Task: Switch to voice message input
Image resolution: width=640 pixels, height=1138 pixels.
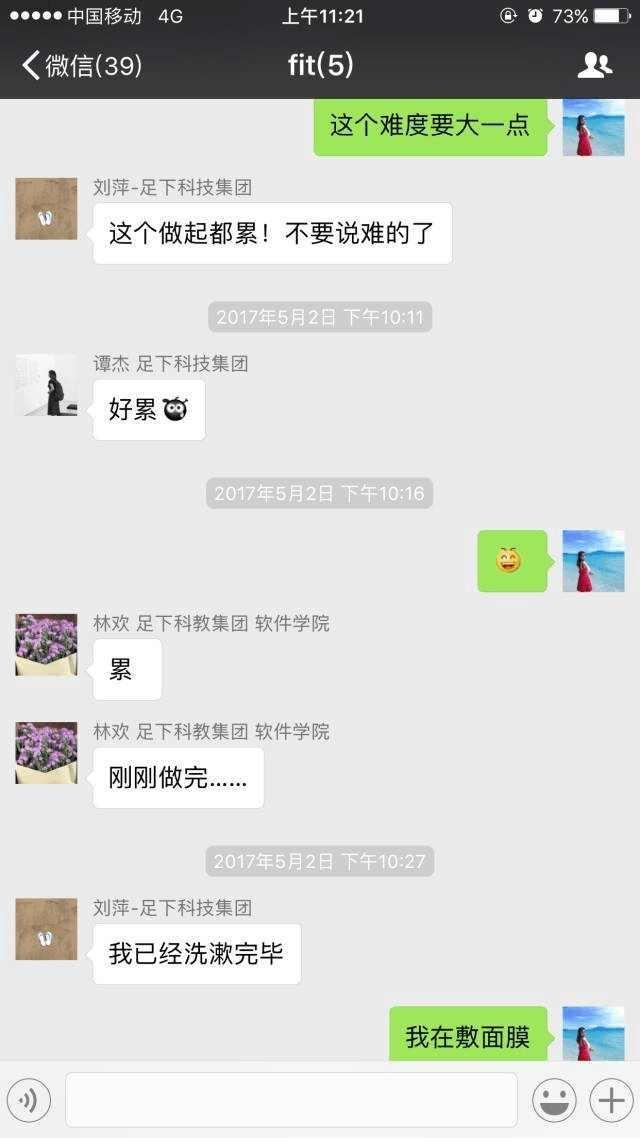Action: (x=28, y=1100)
